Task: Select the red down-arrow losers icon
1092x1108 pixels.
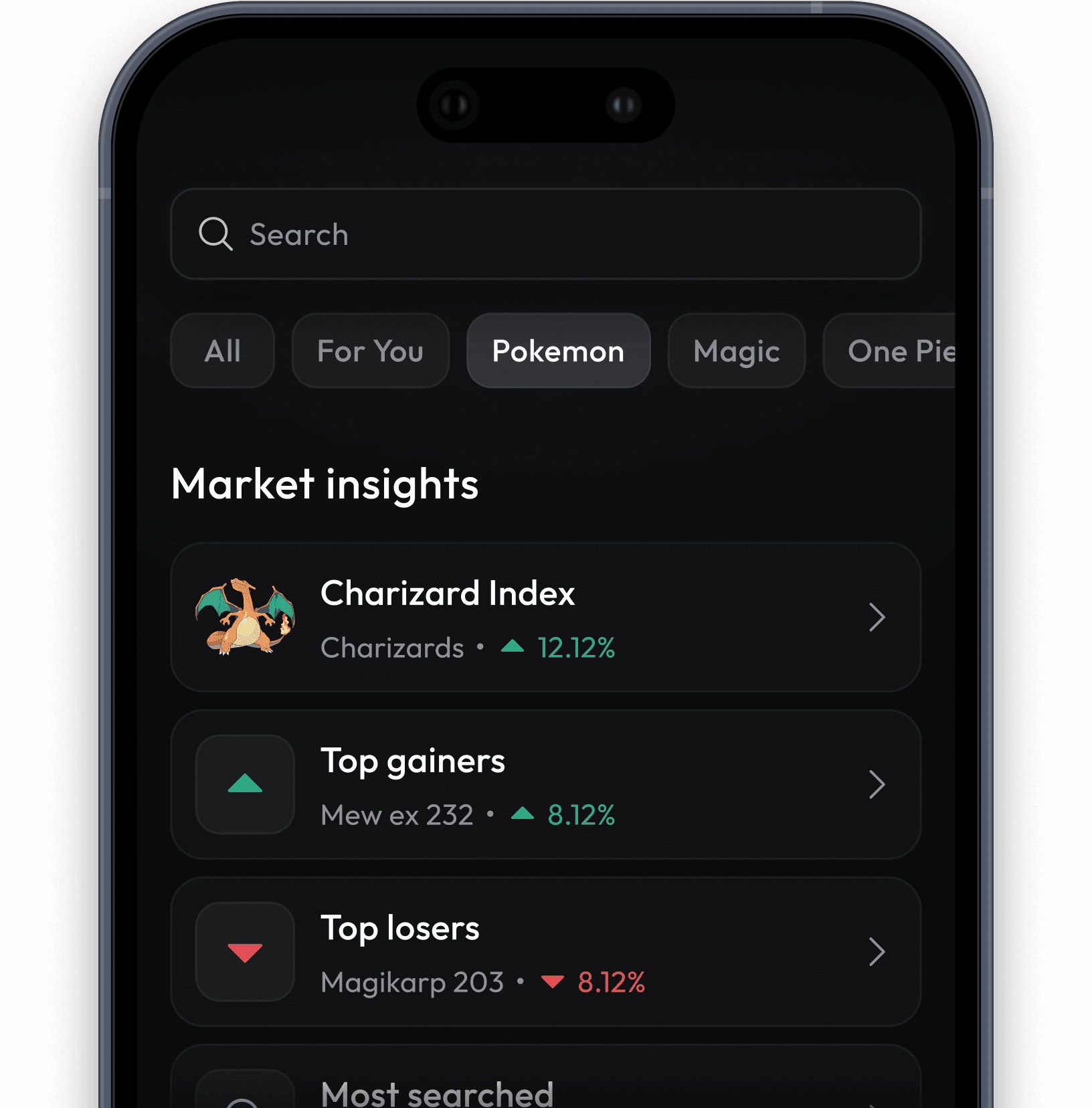Action: 245,951
